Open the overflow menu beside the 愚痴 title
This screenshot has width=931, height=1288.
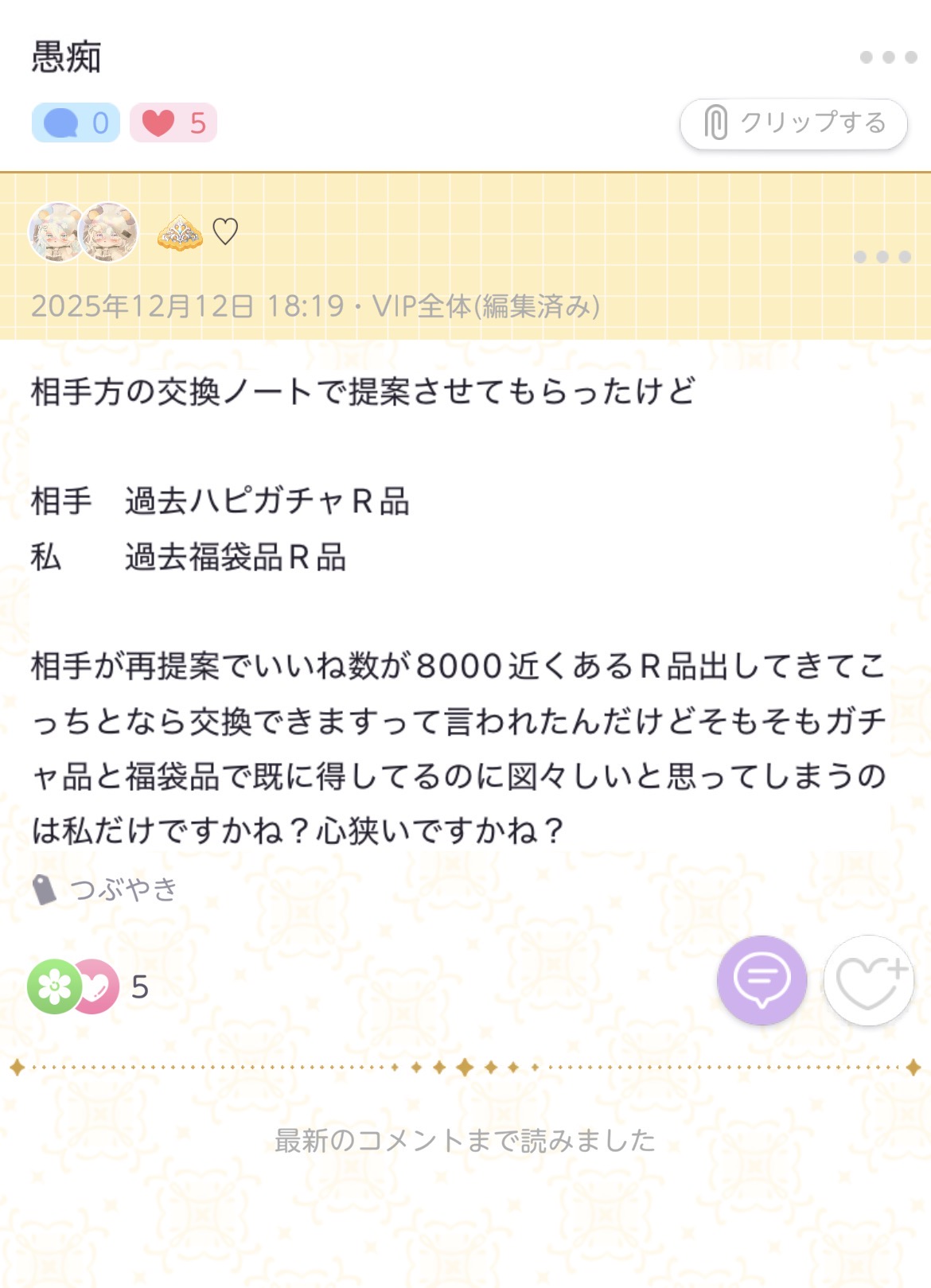(x=888, y=57)
